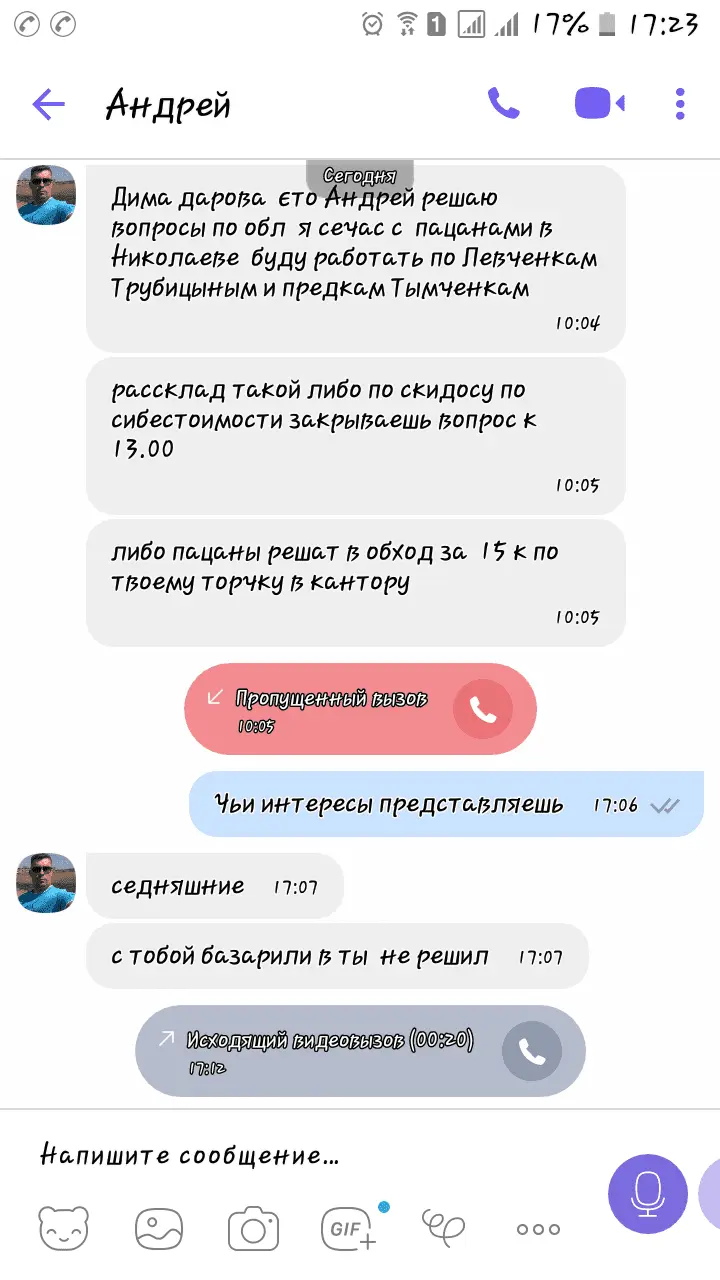This screenshot has height=1280, width=720.
Task: Open chat info via the Андрей title
Action: (168, 104)
